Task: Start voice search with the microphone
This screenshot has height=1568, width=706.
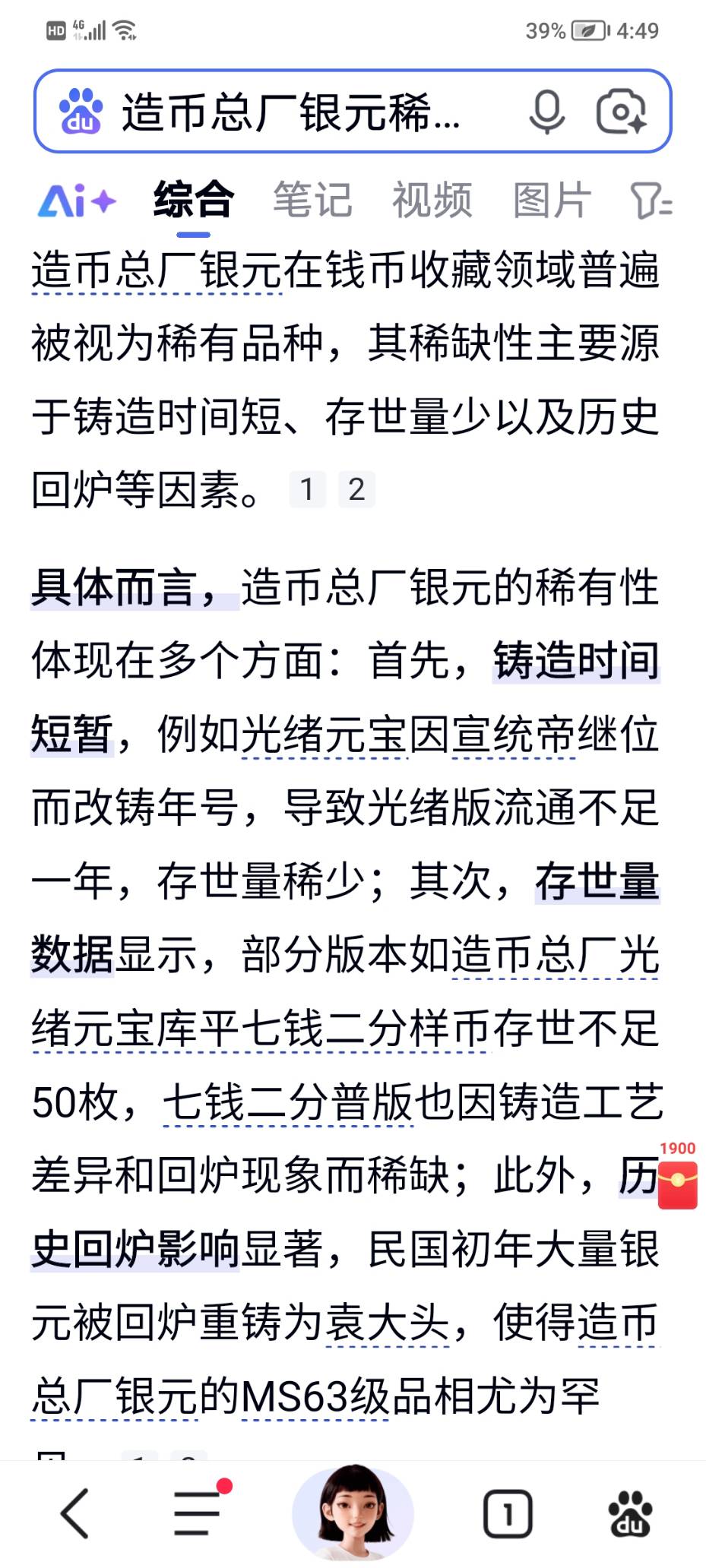Action: click(x=546, y=112)
